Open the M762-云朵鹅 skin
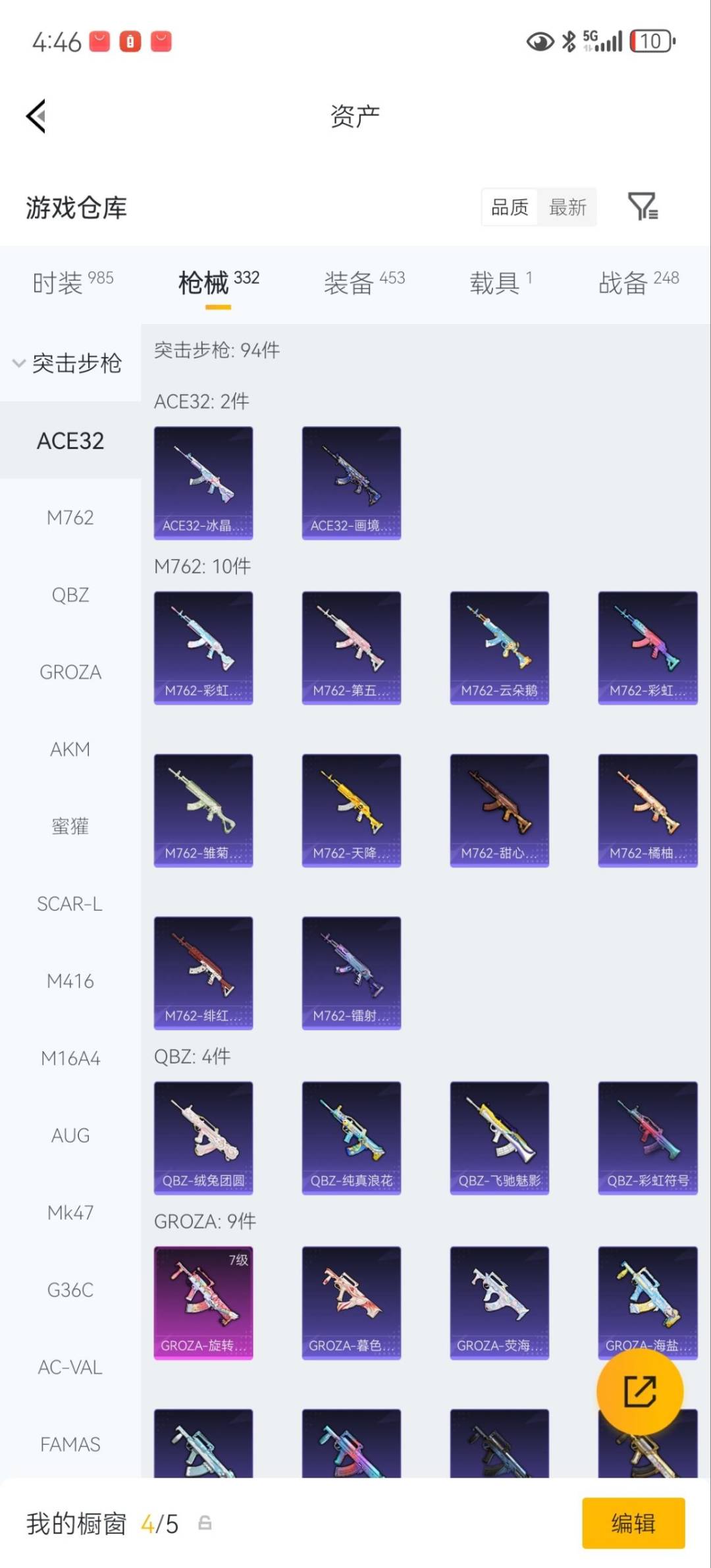 click(x=499, y=647)
